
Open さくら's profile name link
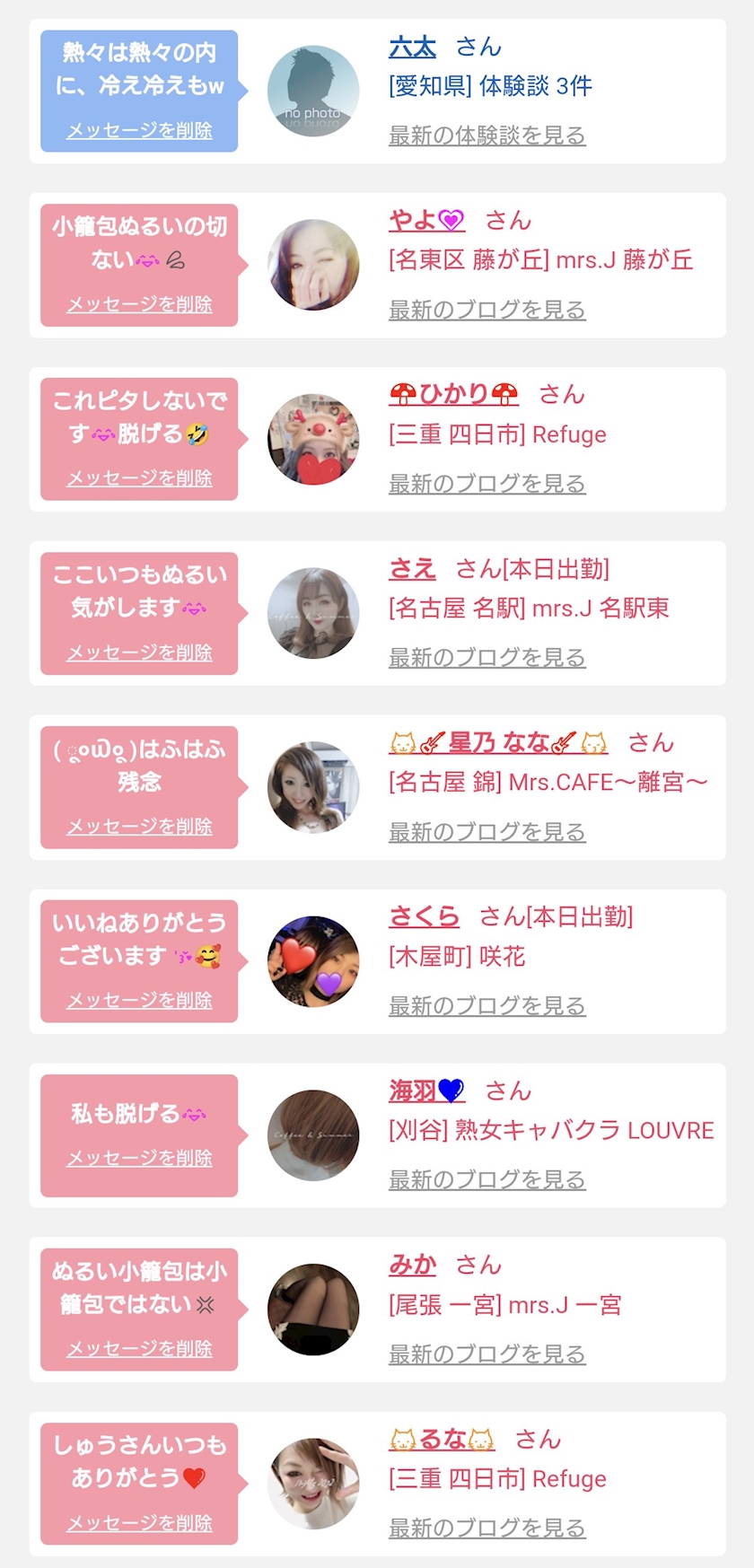point(424,917)
